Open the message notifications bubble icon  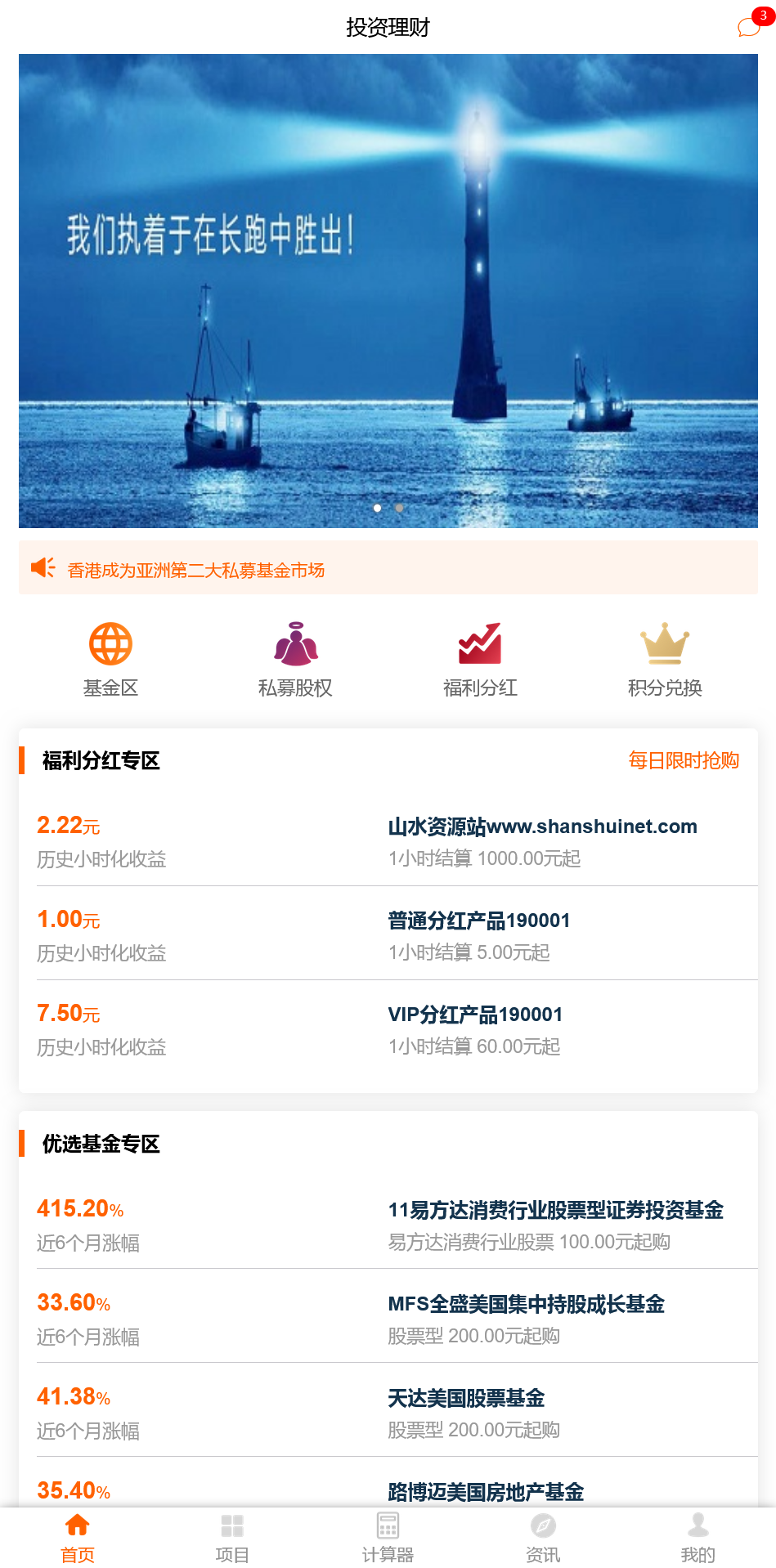coord(748,27)
